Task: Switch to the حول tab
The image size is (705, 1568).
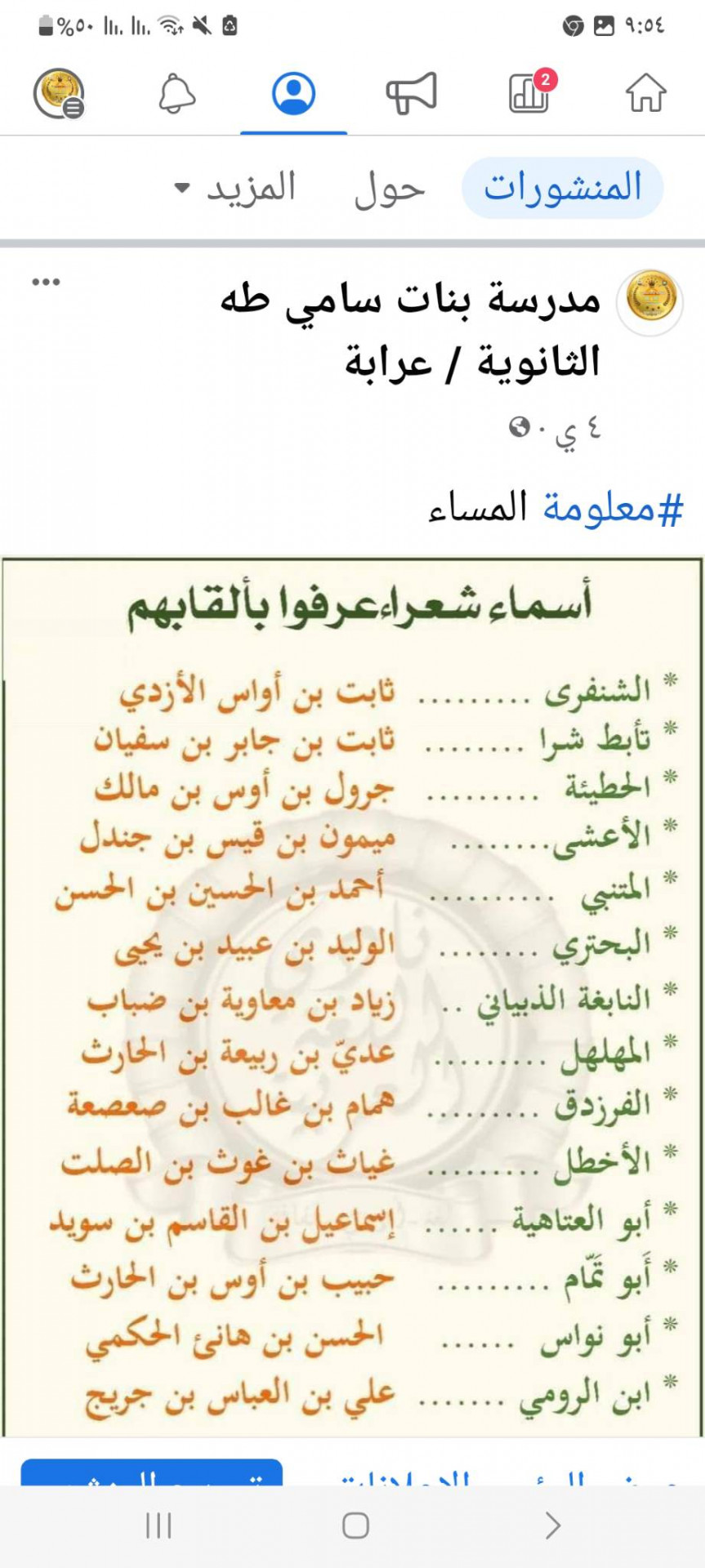Action: pyautogui.click(x=389, y=189)
